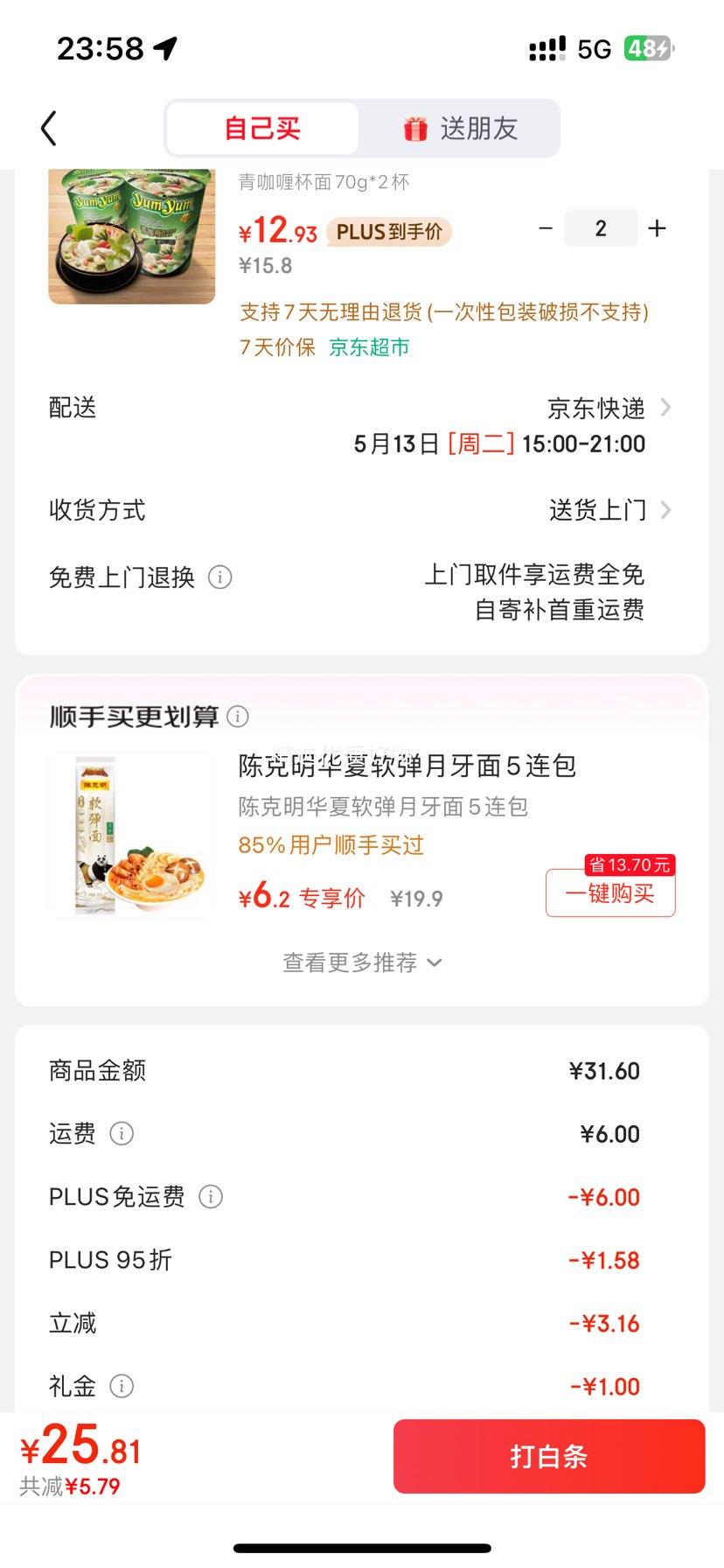
Task: Pay with 打白条
Action: (x=549, y=1456)
